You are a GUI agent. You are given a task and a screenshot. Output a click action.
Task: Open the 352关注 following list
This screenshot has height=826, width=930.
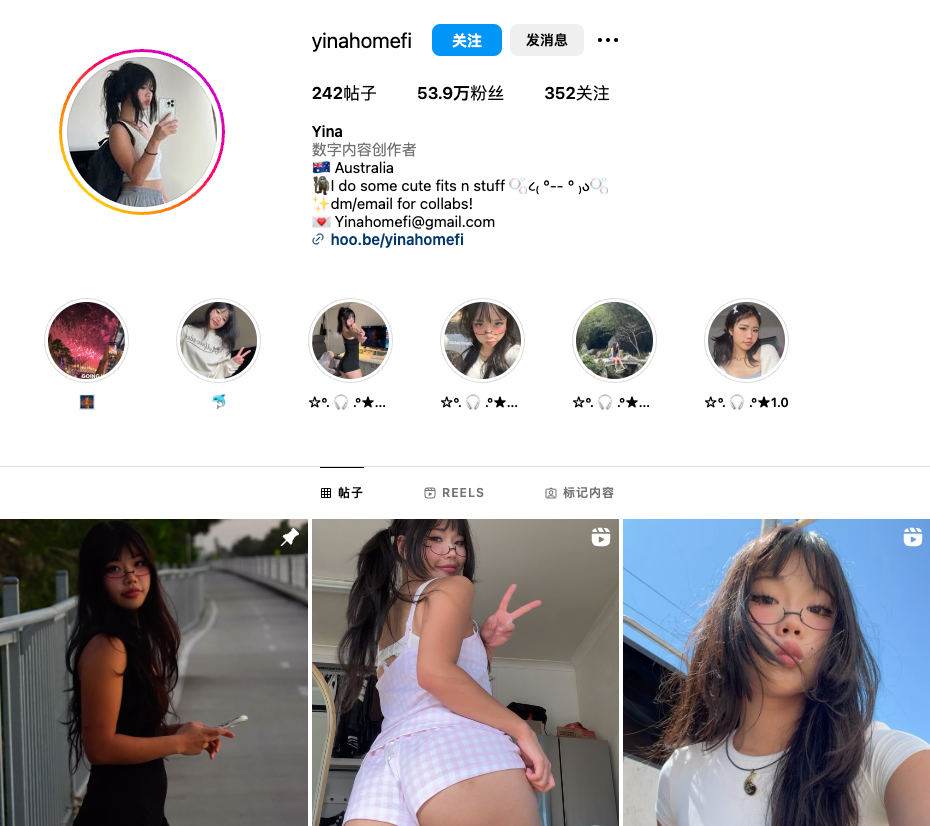coord(576,93)
